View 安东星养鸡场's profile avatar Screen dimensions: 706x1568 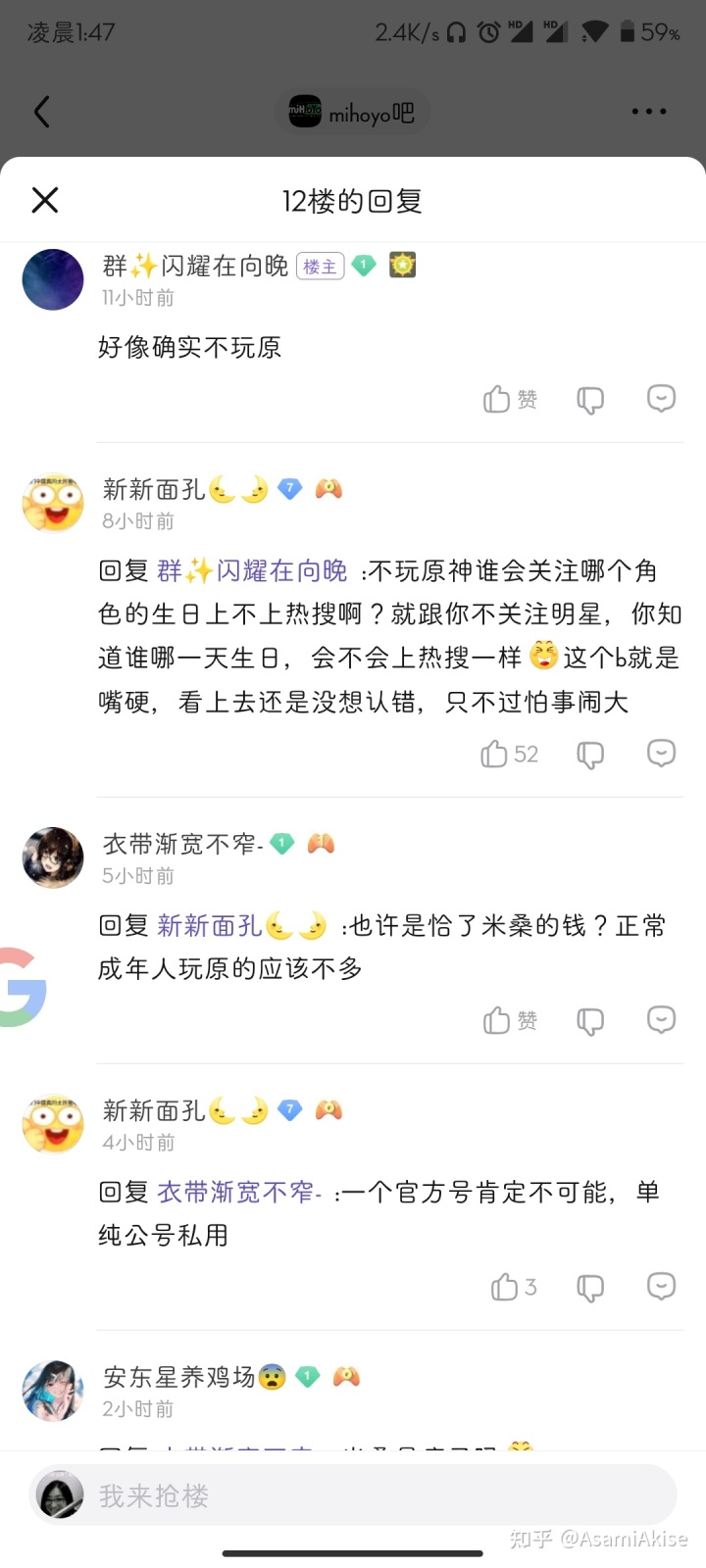point(53,1391)
